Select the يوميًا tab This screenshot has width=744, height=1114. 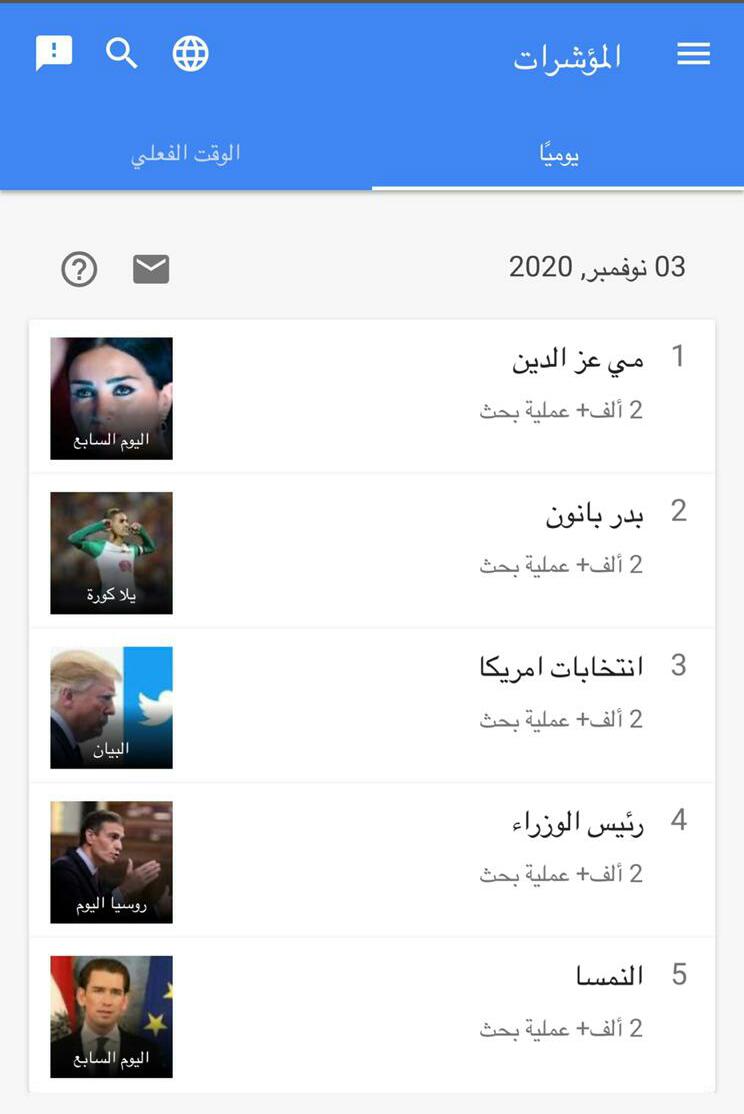558,155
